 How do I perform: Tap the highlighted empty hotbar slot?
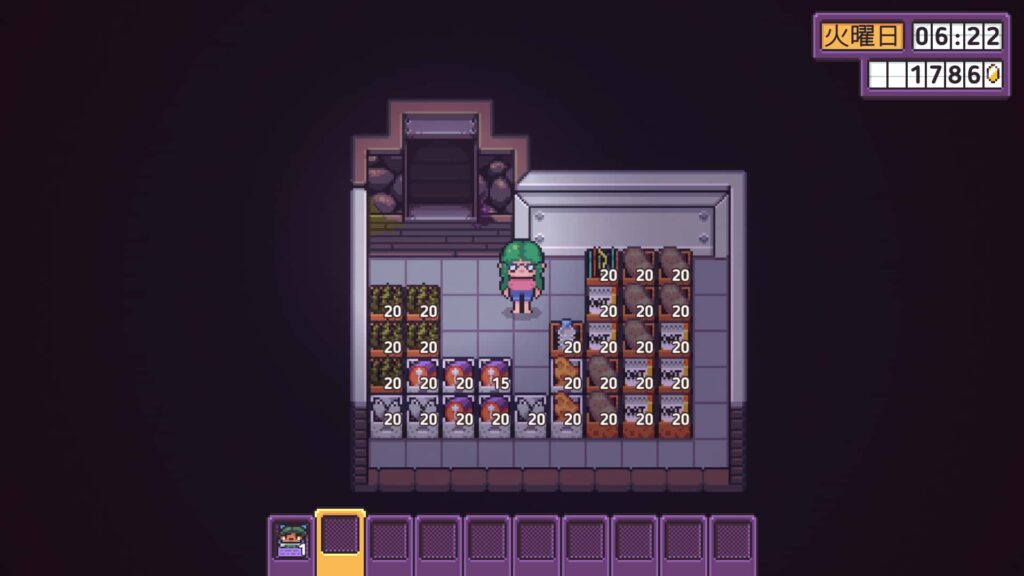click(340, 541)
